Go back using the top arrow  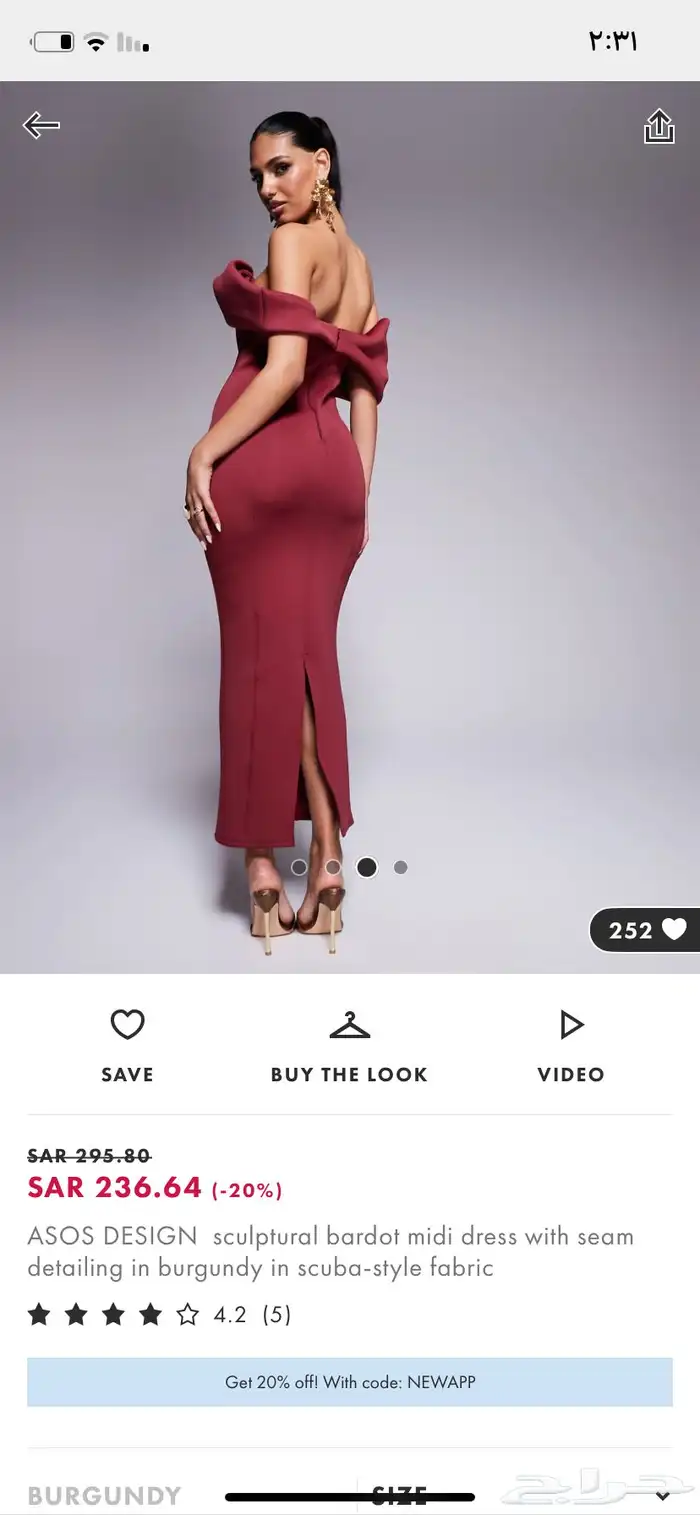[41, 125]
